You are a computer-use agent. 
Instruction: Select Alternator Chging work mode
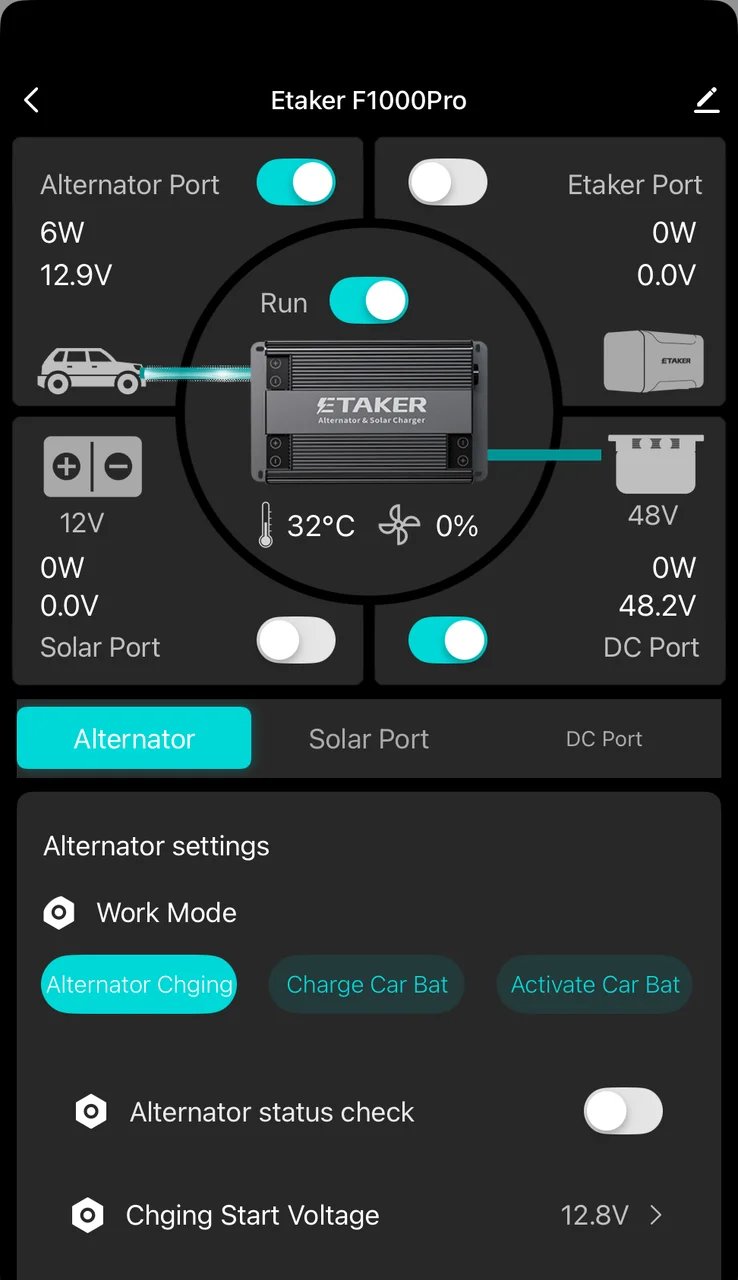(139, 984)
